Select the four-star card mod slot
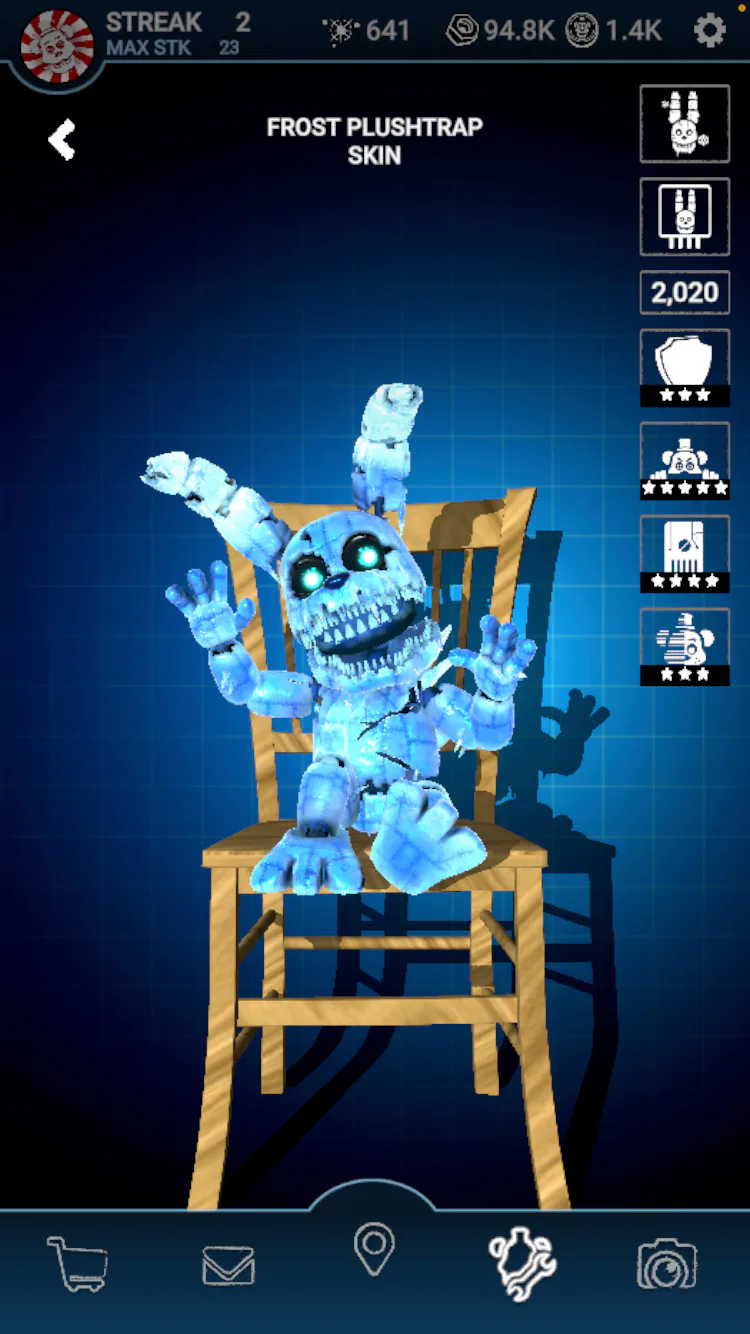Viewport: 750px width, 1334px height. tap(685, 554)
